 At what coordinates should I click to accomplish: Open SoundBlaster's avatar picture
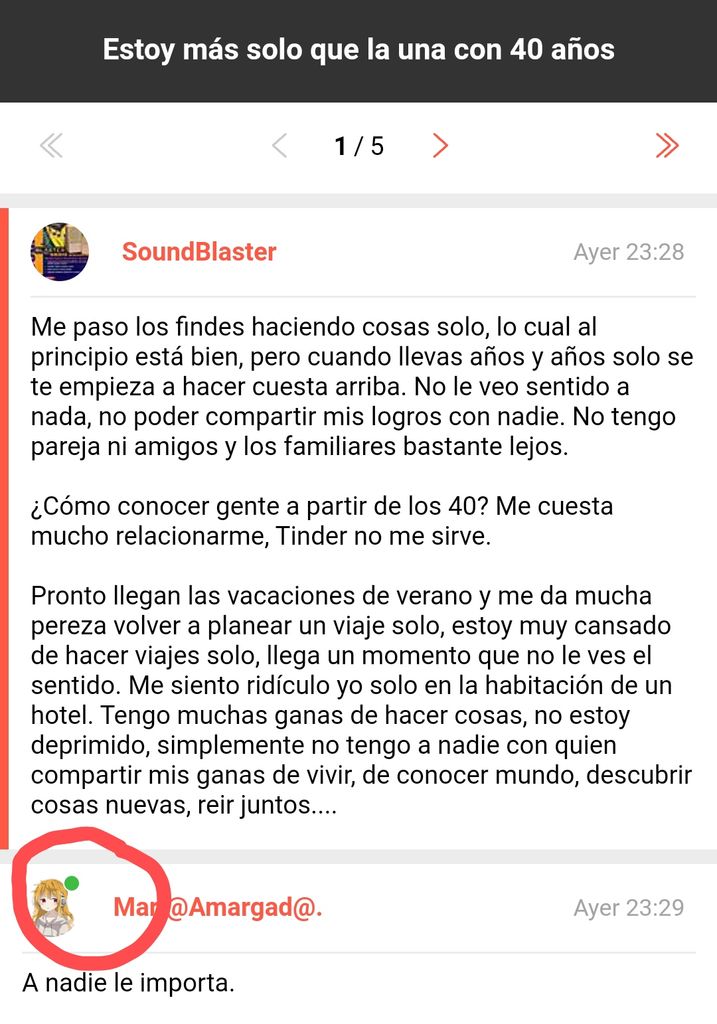59,252
